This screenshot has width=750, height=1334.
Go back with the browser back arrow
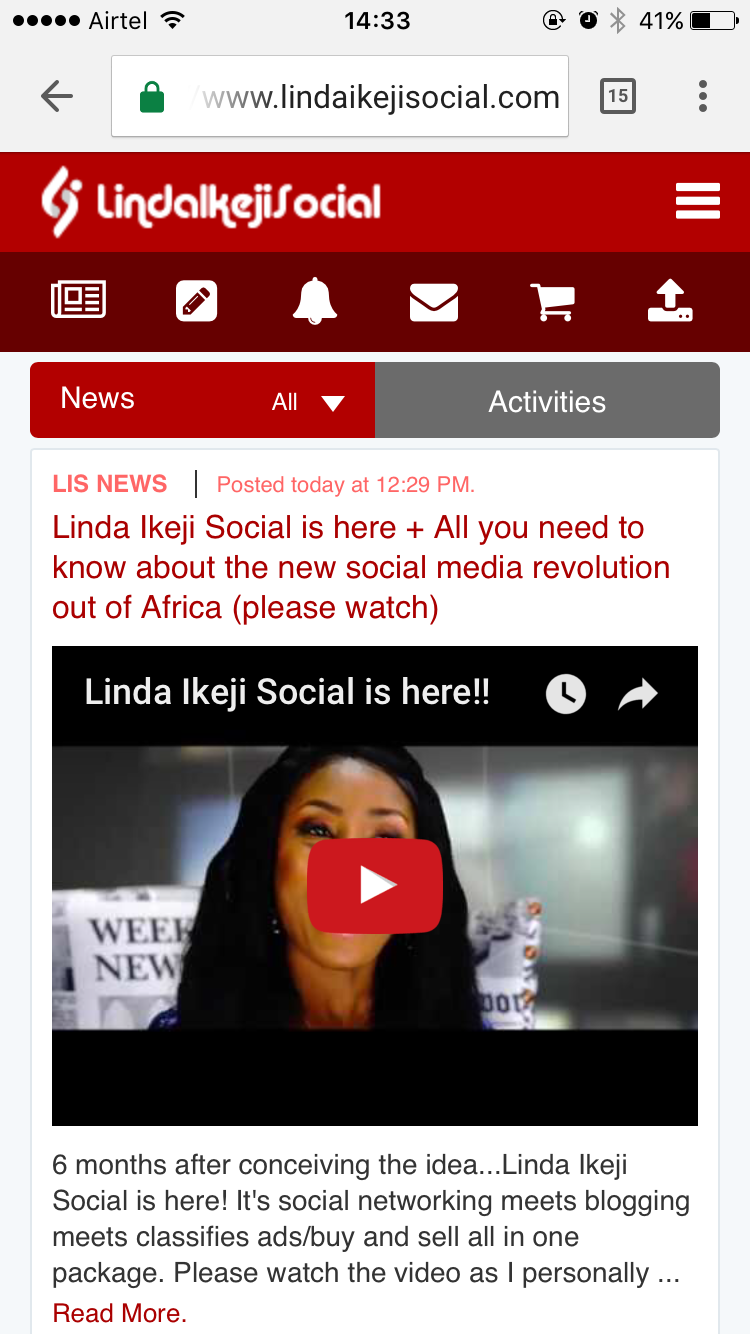pos(57,97)
